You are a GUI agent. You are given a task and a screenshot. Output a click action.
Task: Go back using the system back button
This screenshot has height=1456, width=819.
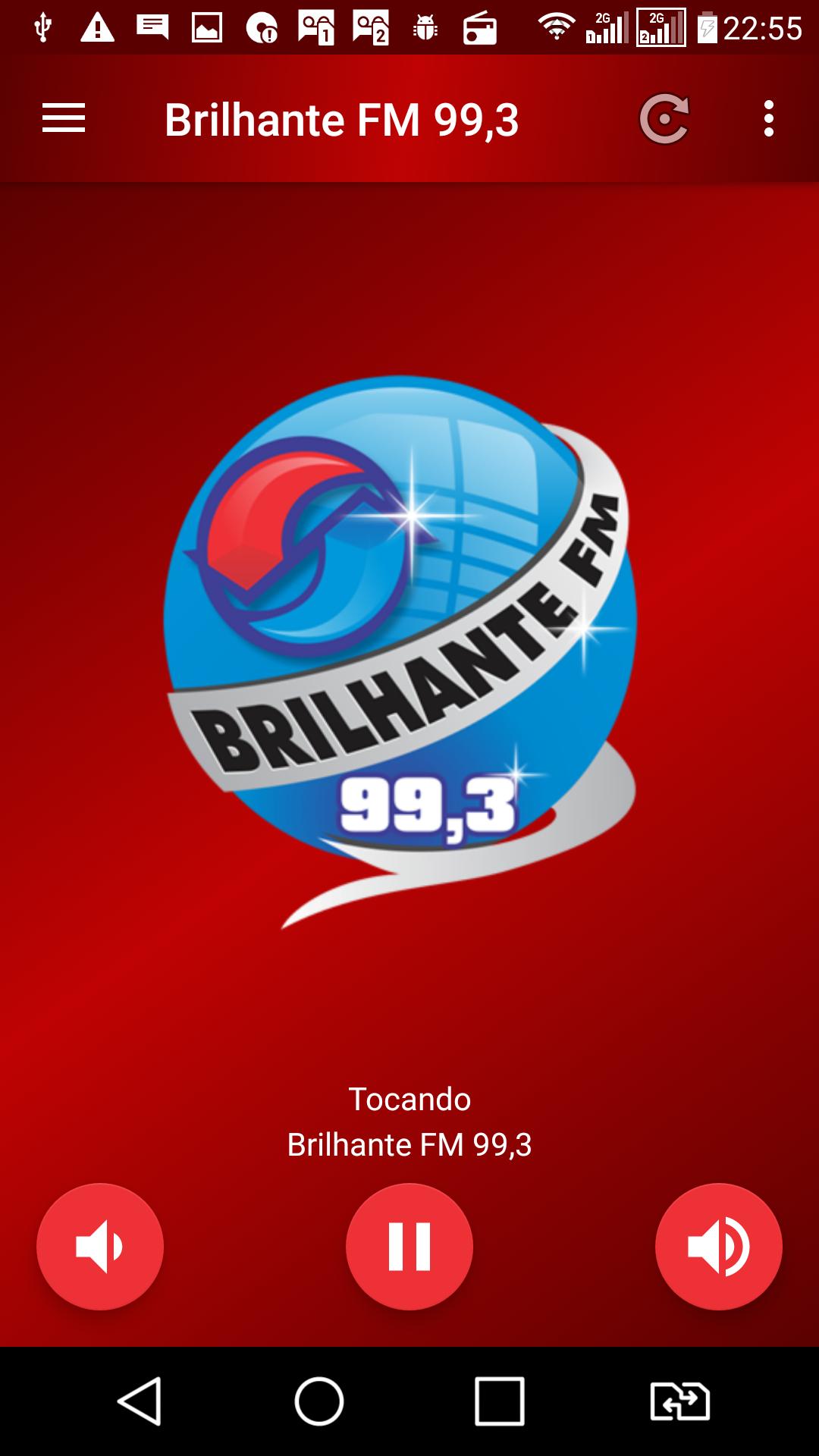point(140,1401)
